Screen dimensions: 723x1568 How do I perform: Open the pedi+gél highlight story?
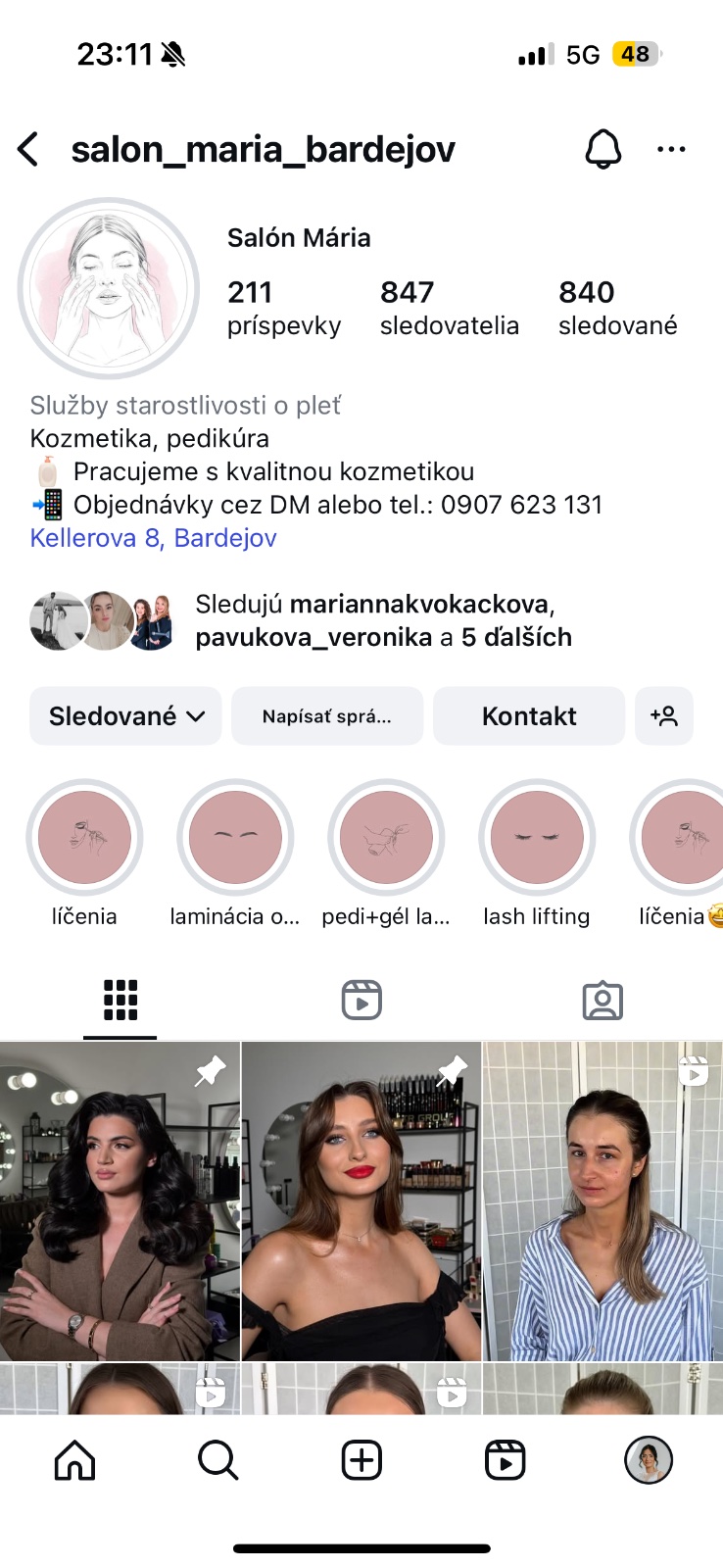click(386, 838)
